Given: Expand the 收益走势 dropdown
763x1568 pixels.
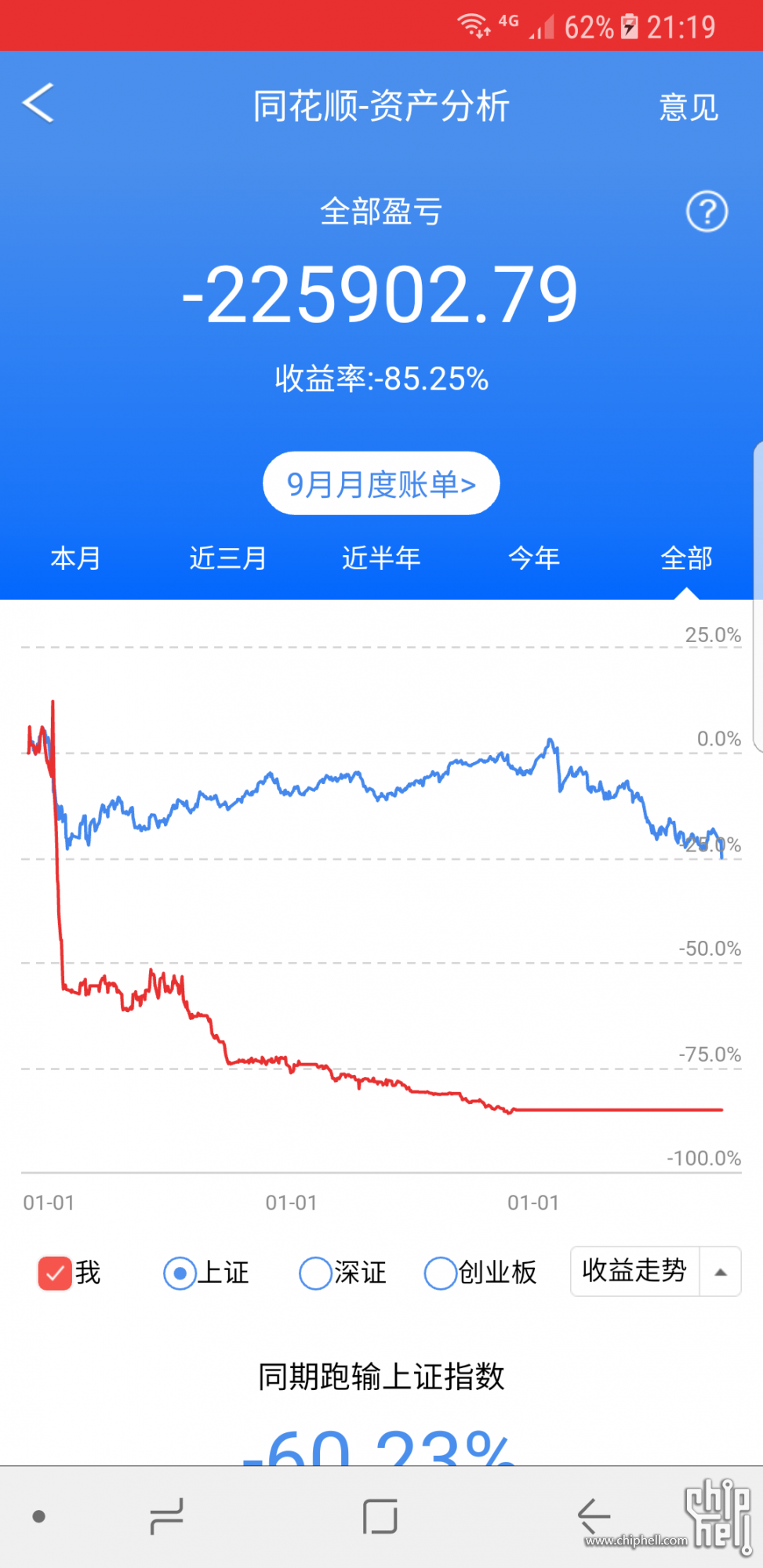Looking at the screenshot, I should tap(656, 1271).
